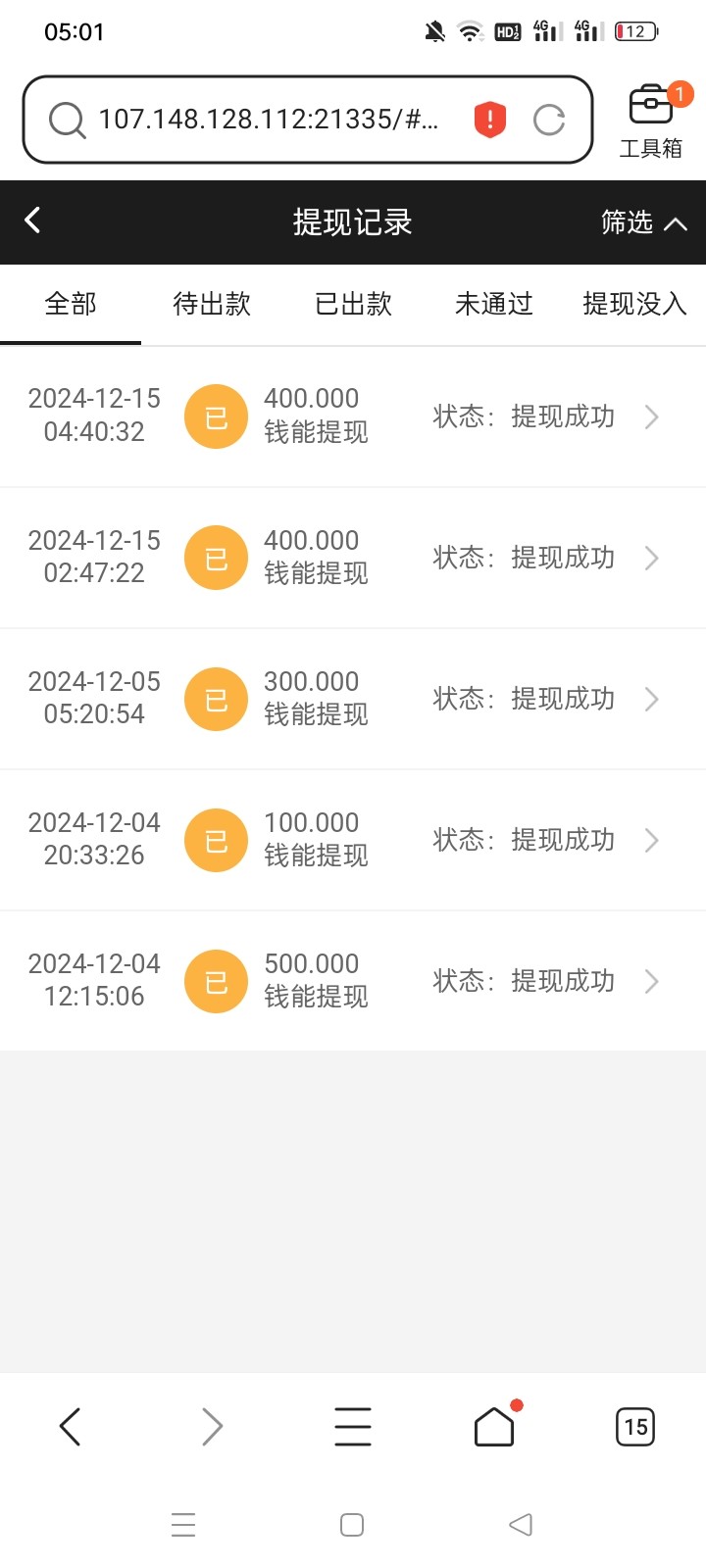
Task: Go to the browser home page
Action: click(x=494, y=1427)
